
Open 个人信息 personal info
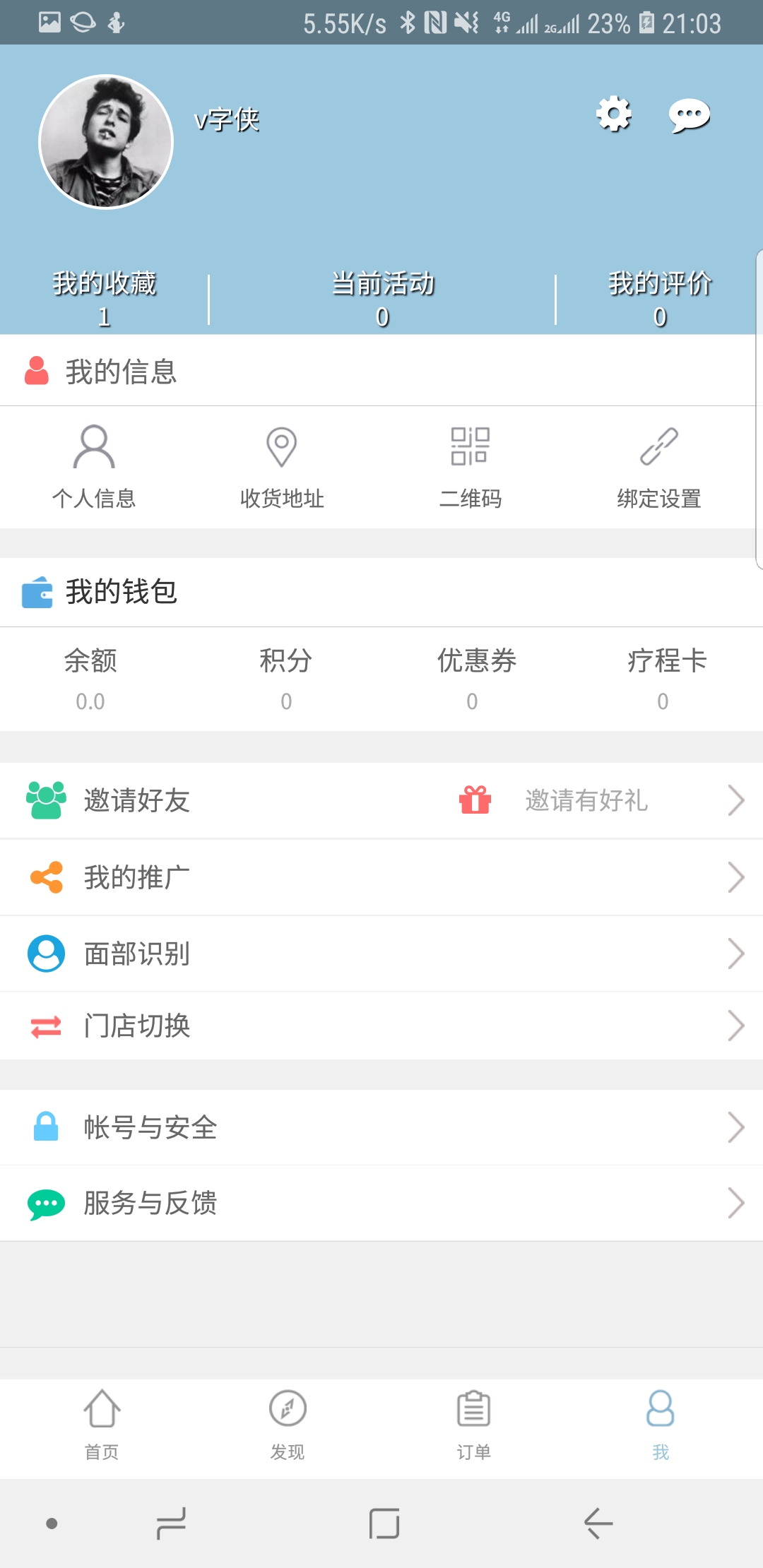(x=94, y=467)
